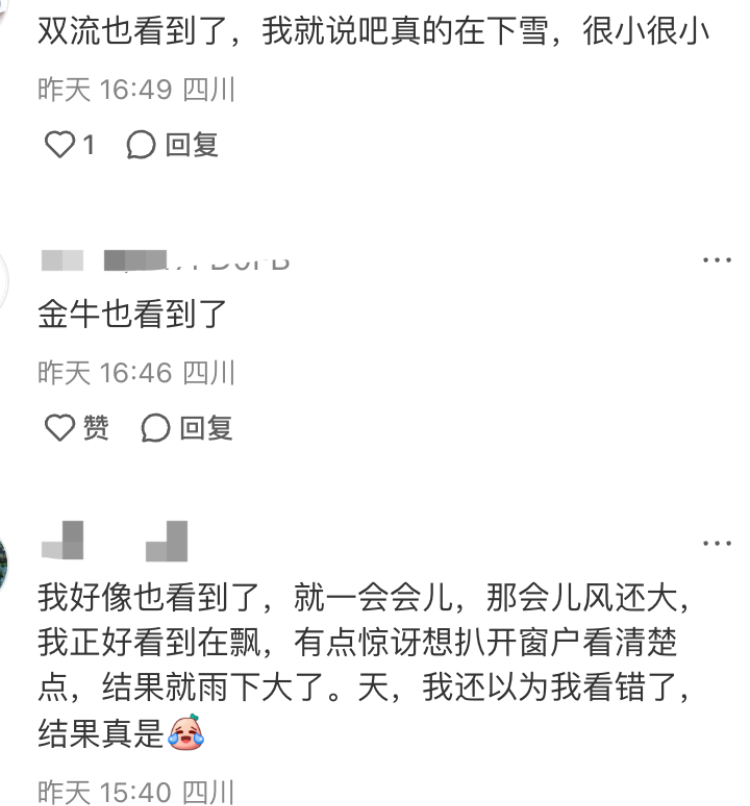The width and height of the screenshot is (750, 806).
Task: Reply to the 双流也看到了 comment
Action: 172,145
